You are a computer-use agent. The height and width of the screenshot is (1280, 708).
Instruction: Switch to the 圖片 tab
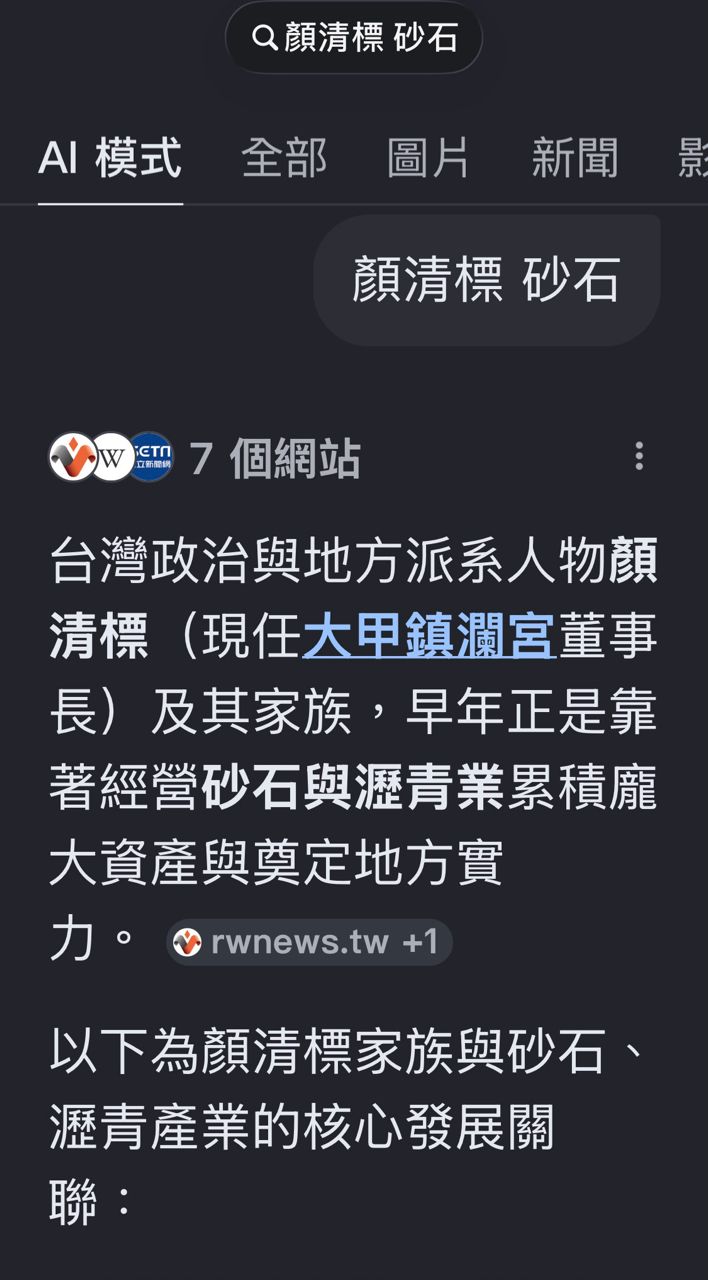[428, 159]
